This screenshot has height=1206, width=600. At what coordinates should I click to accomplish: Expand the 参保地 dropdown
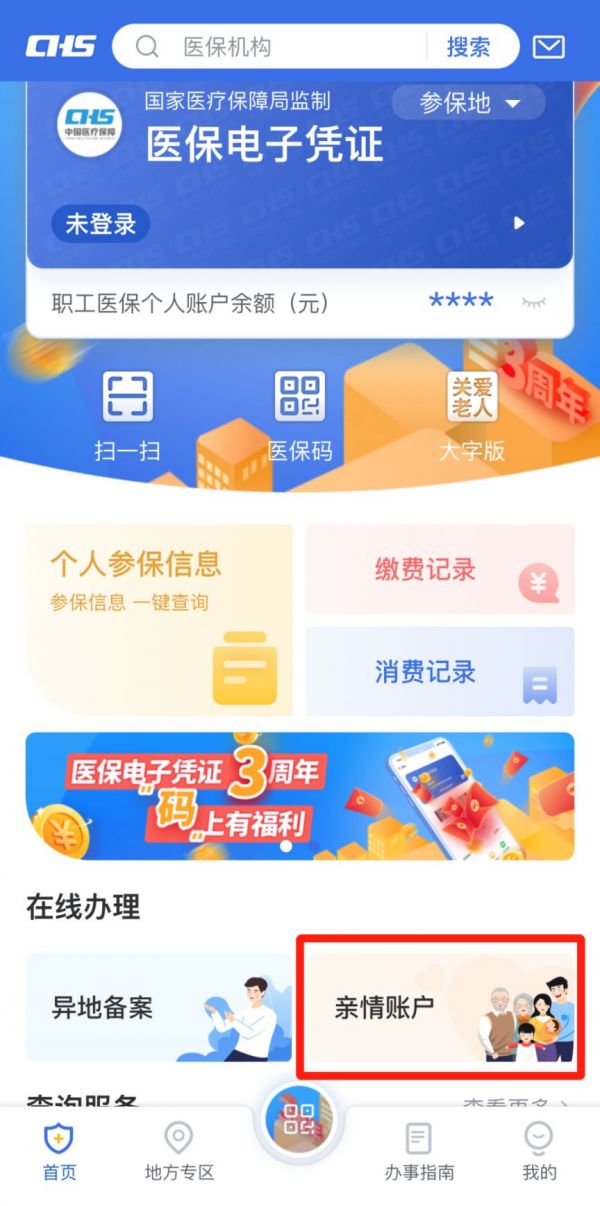tap(469, 103)
